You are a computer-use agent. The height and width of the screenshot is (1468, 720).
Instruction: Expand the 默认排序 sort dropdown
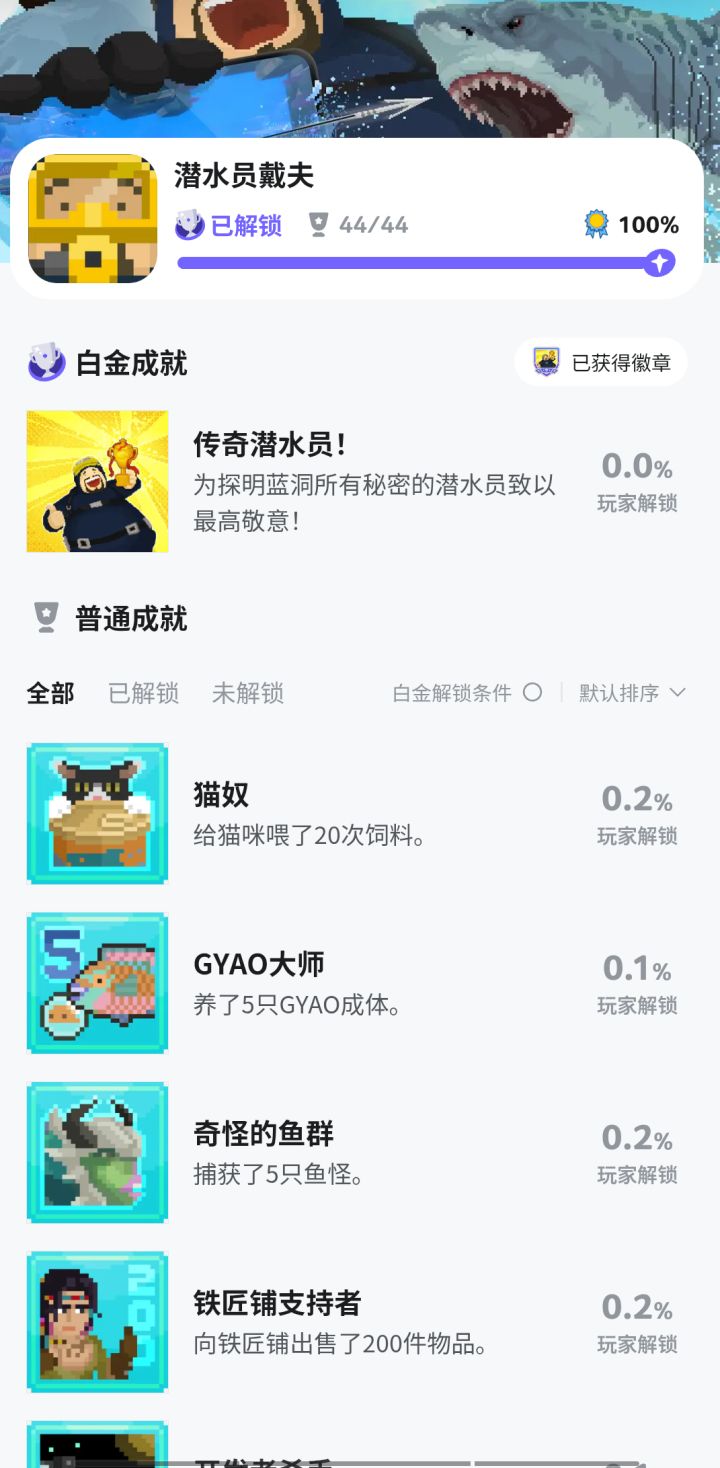click(632, 693)
